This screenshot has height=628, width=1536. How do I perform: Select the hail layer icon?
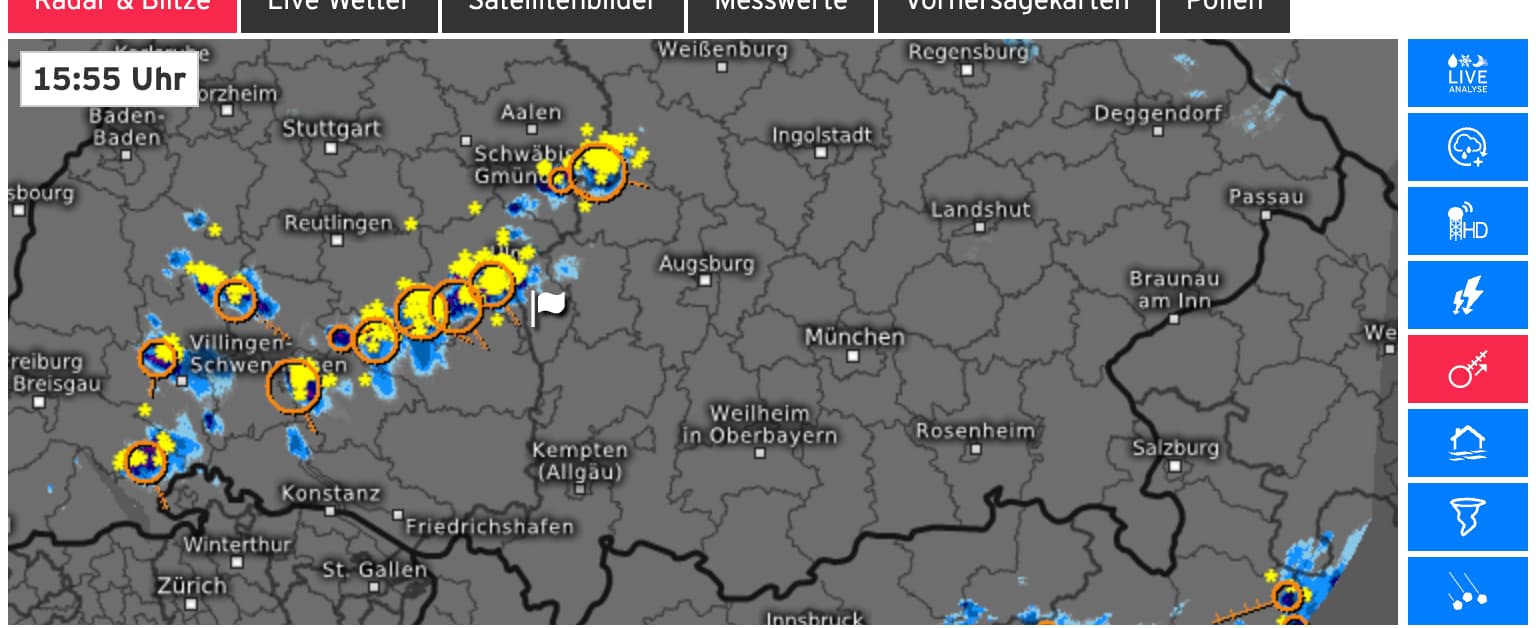point(1467,591)
